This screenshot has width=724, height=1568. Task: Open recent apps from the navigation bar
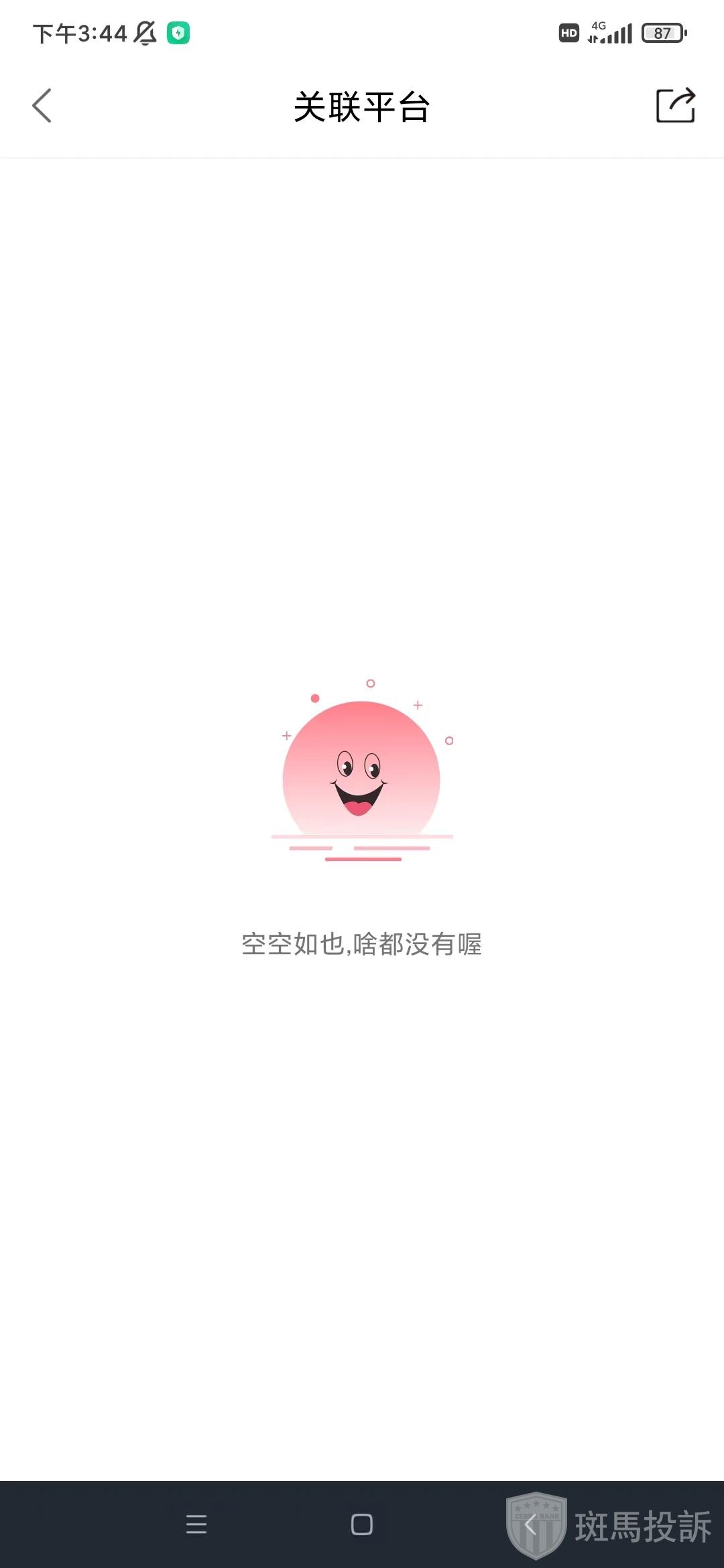[196, 1524]
